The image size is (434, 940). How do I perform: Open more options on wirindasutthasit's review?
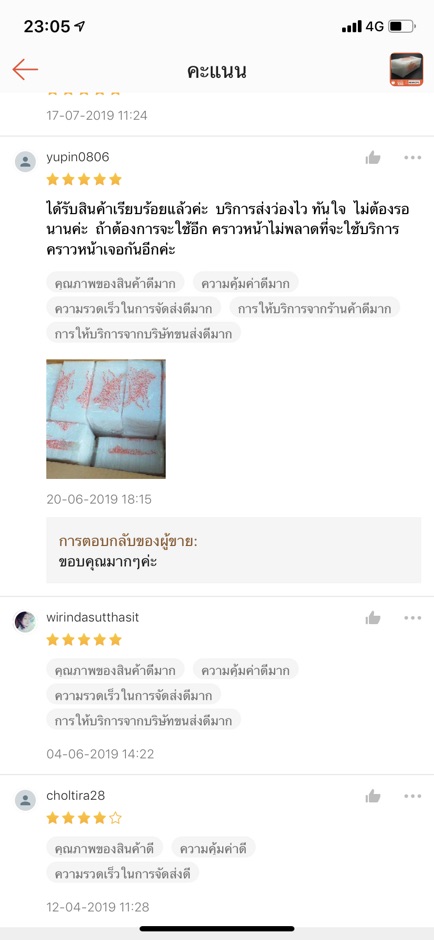pos(412,617)
